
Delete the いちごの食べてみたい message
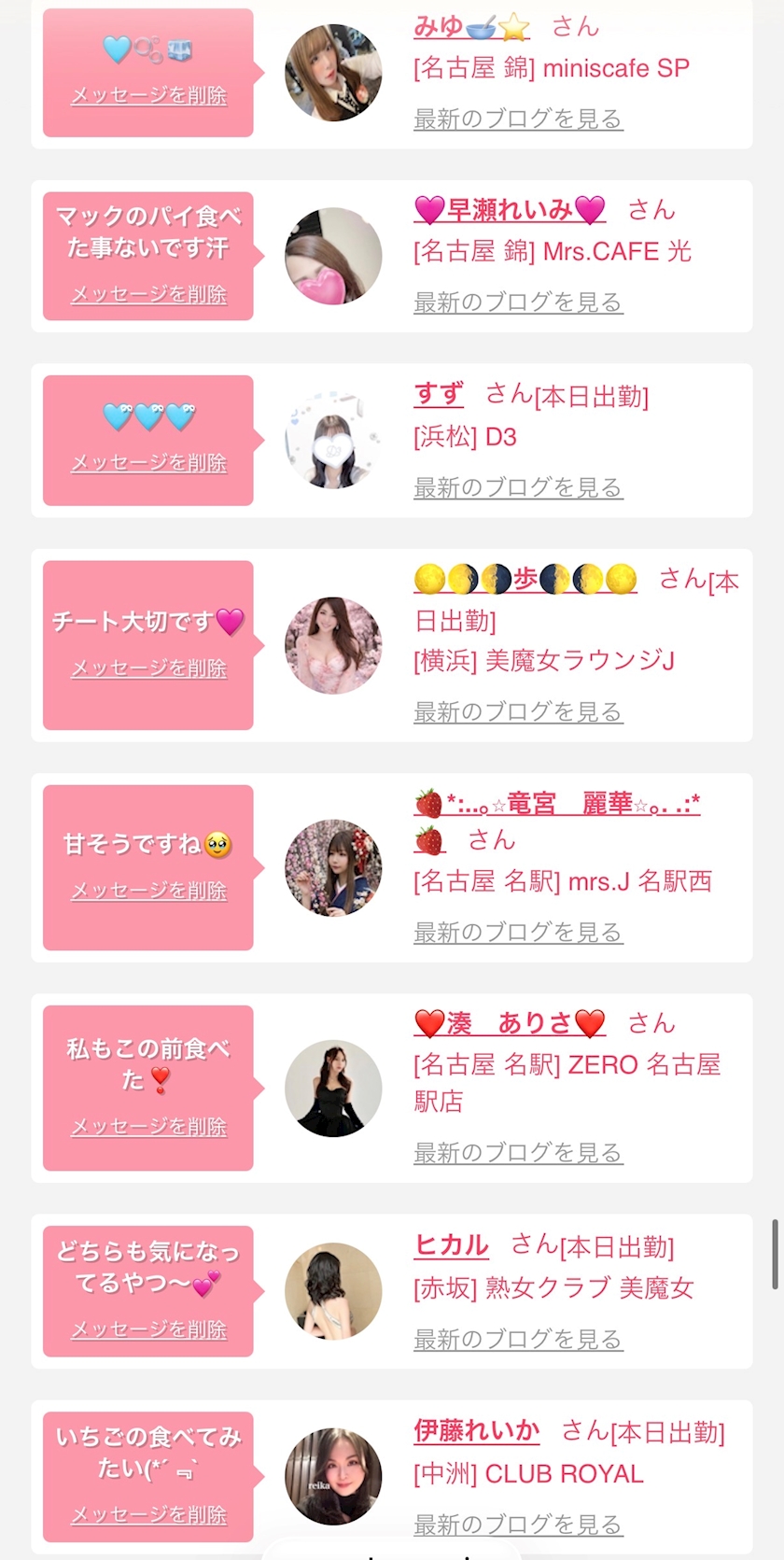pyautogui.click(x=148, y=1514)
